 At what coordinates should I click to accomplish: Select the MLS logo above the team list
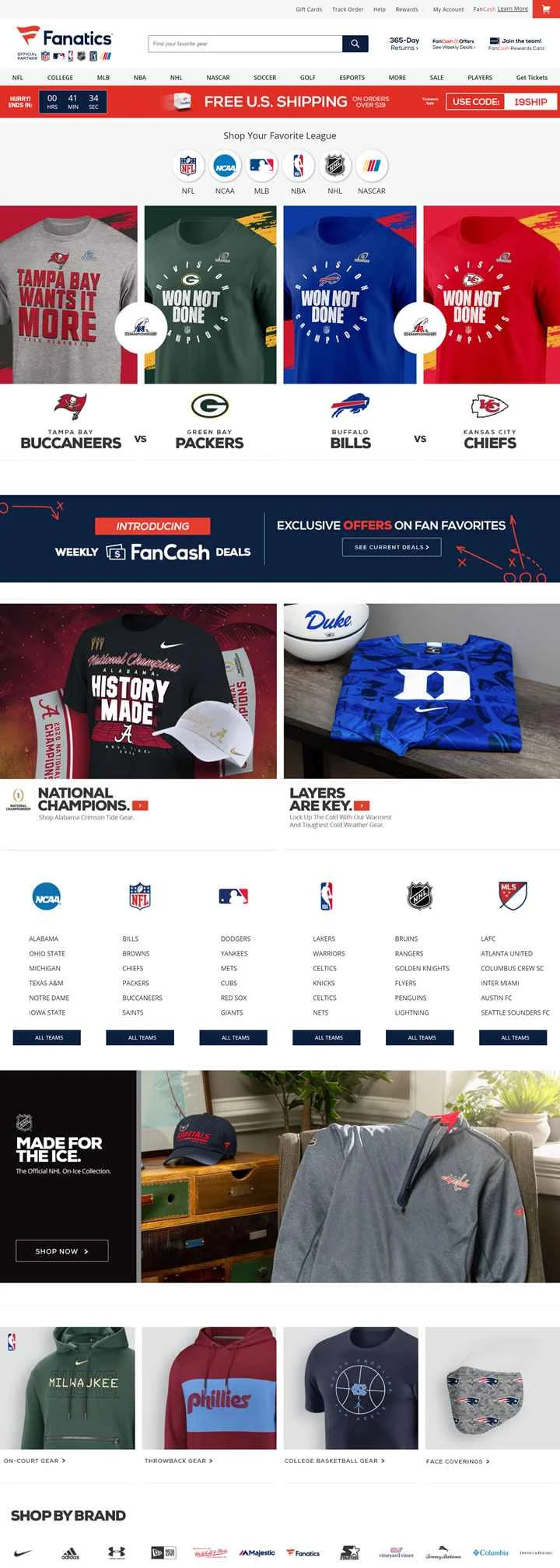coord(513,896)
